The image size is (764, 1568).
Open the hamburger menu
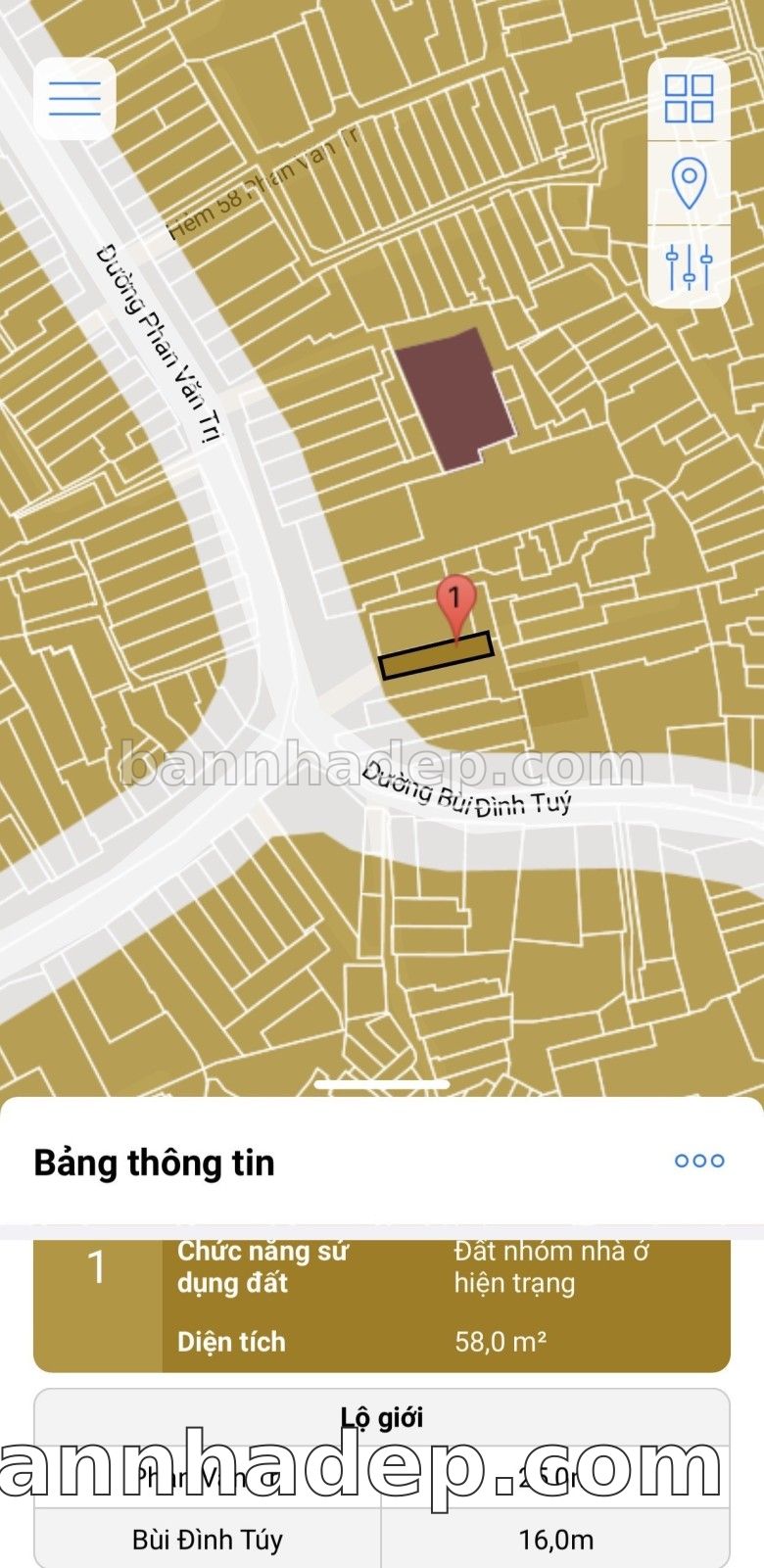pos(74,98)
